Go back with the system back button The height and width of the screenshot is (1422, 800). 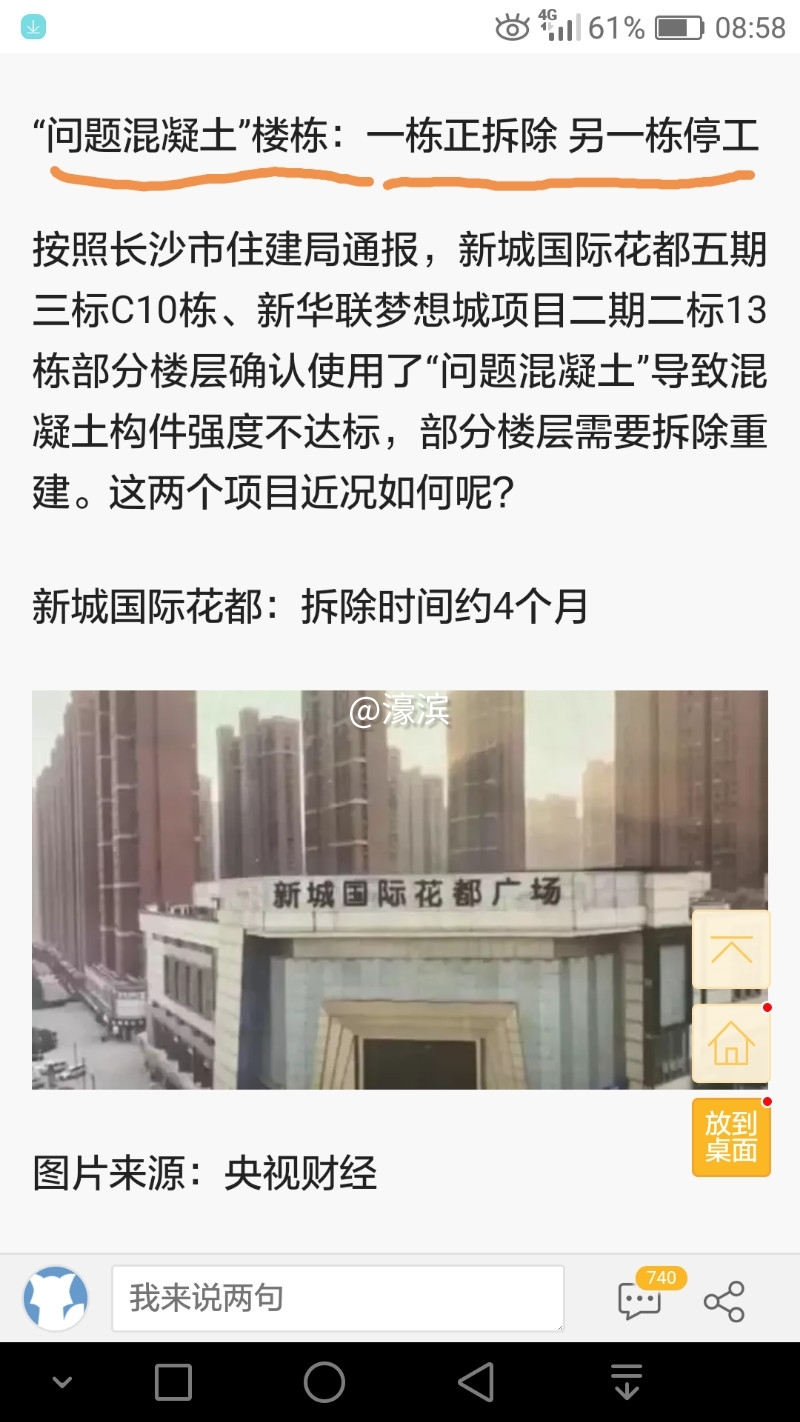click(476, 1382)
